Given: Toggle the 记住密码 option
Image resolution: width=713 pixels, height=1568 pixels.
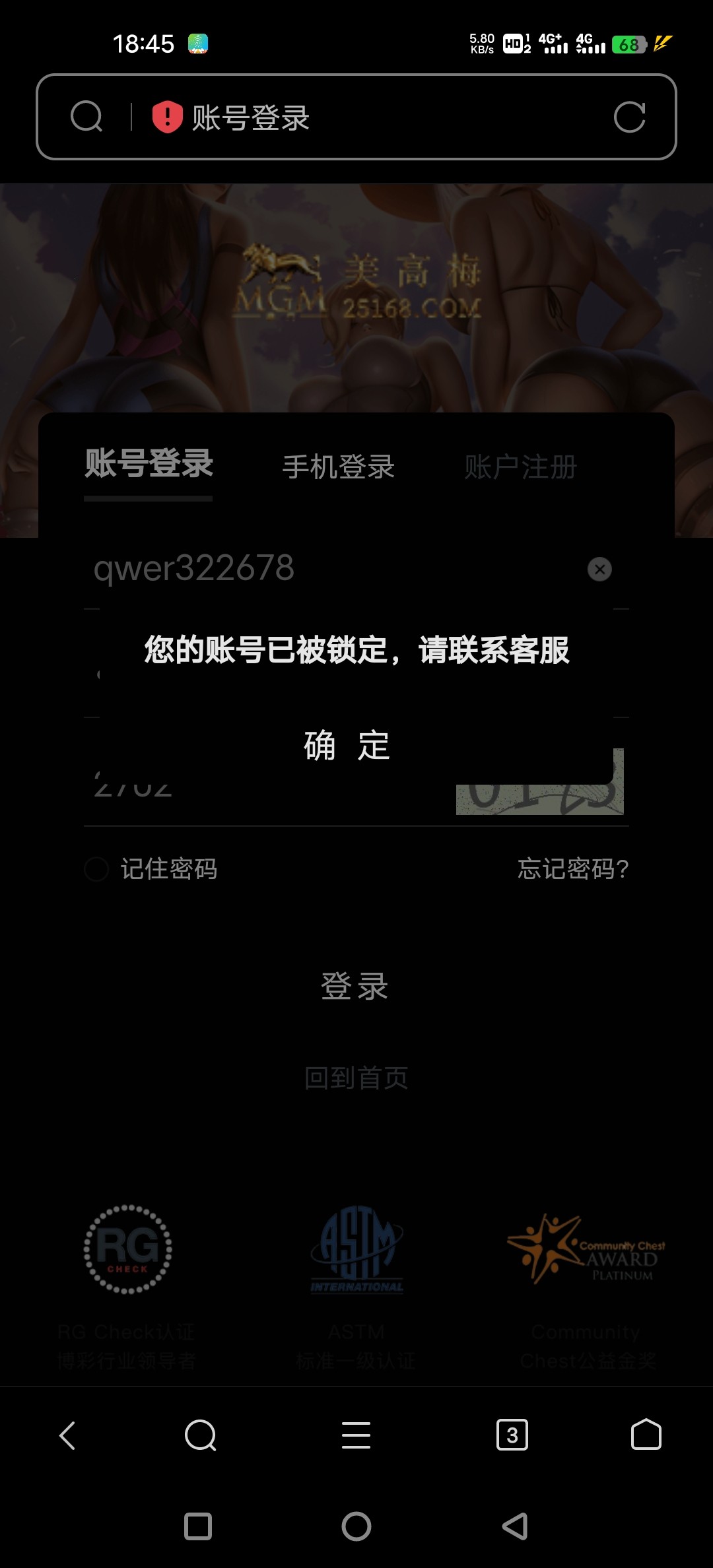Looking at the screenshot, I should (x=97, y=869).
